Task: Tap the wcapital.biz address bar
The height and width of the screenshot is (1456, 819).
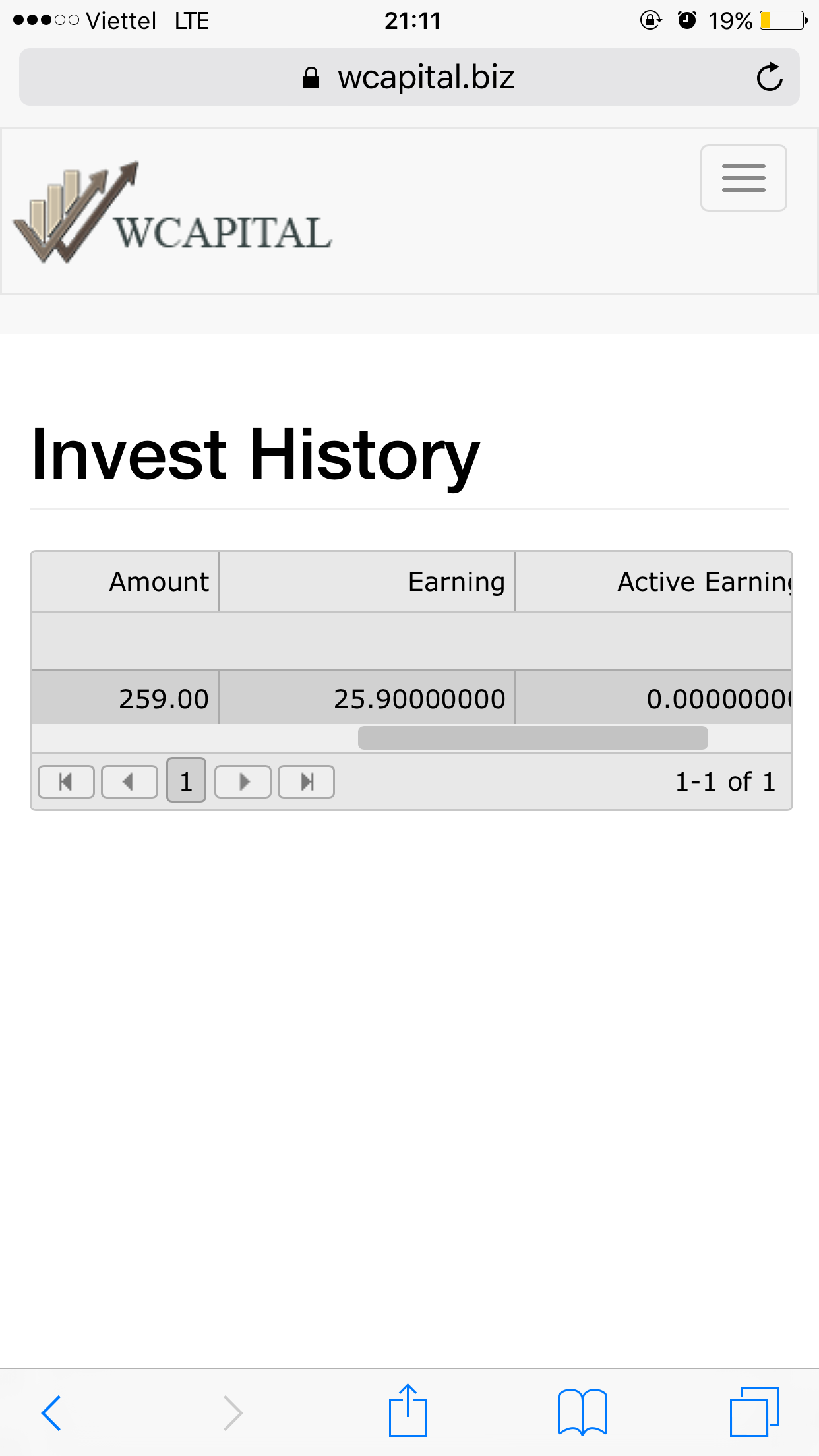Action: pos(409,77)
